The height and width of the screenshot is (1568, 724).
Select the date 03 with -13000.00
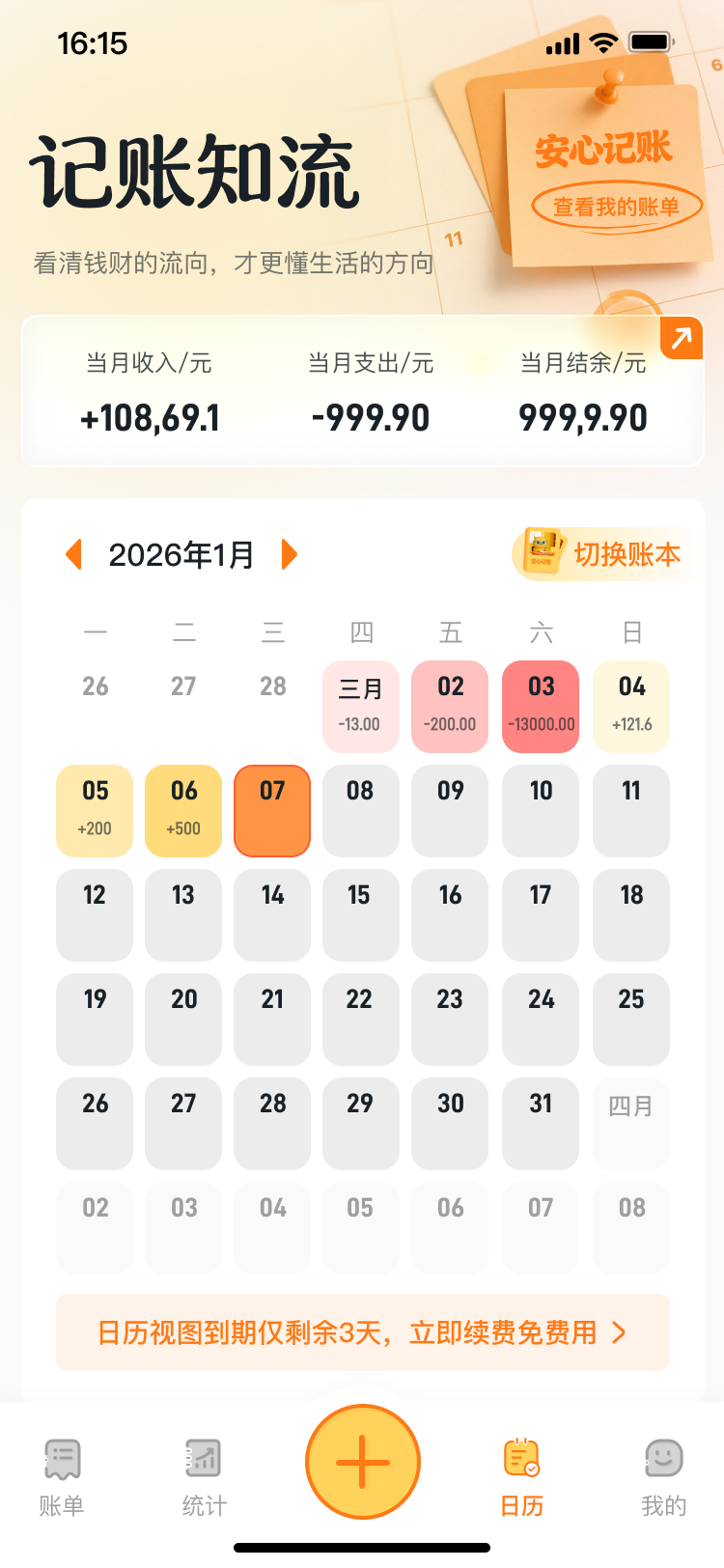coord(541,706)
